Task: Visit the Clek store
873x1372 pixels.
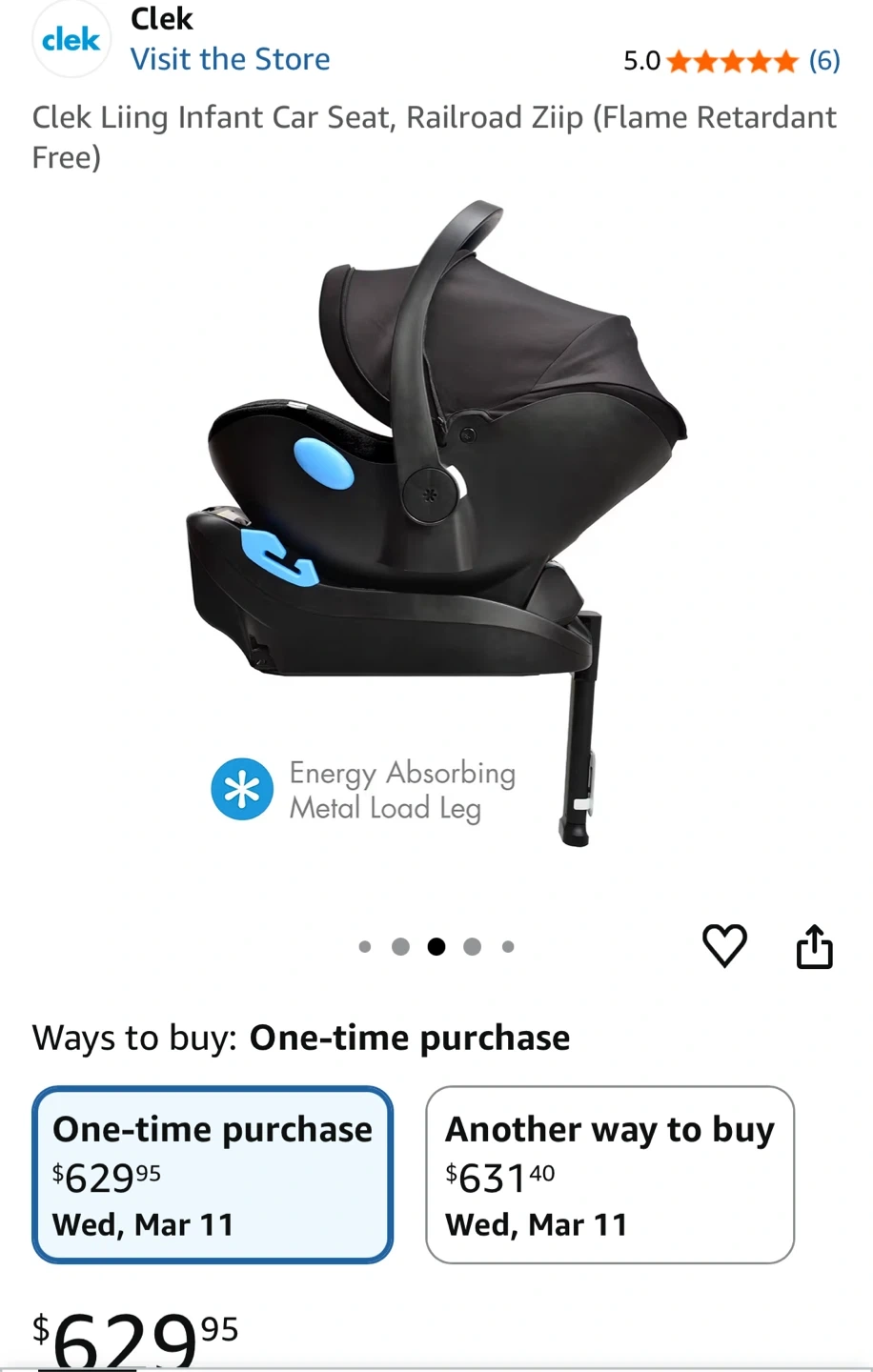Action: tap(230, 59)
